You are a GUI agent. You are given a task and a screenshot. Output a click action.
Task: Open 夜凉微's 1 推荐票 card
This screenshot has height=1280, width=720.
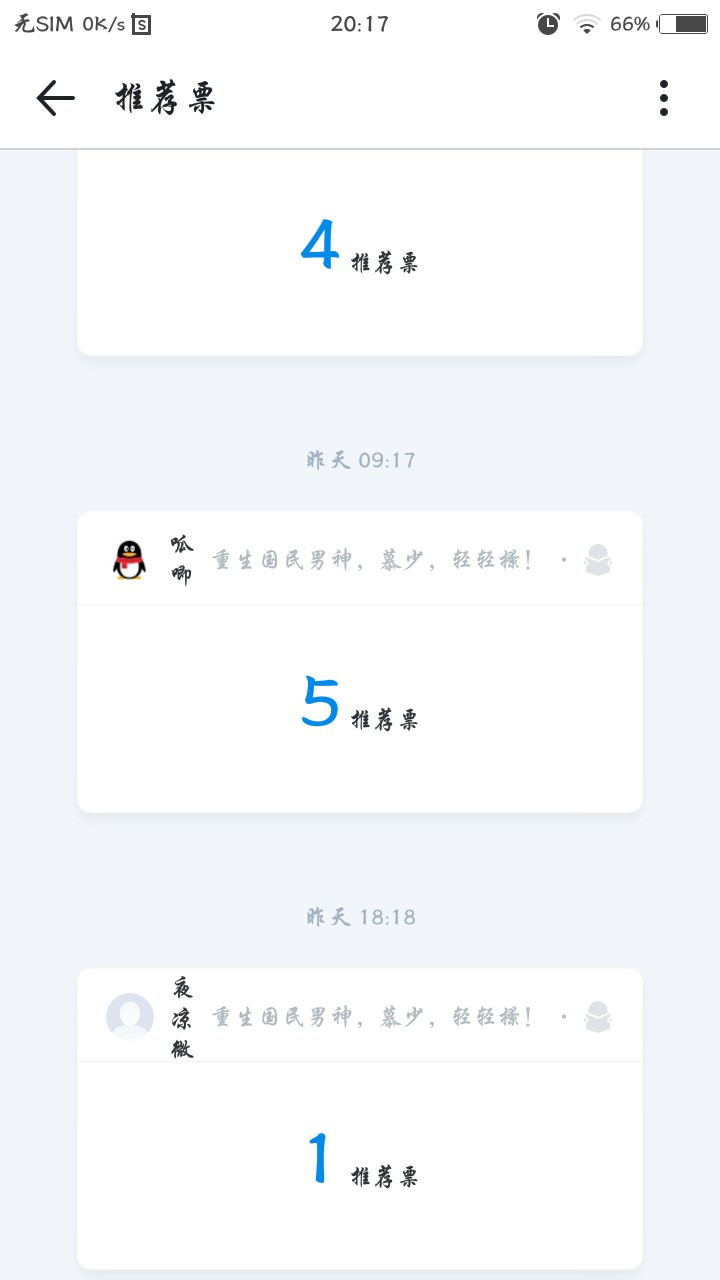[360, 1119]
